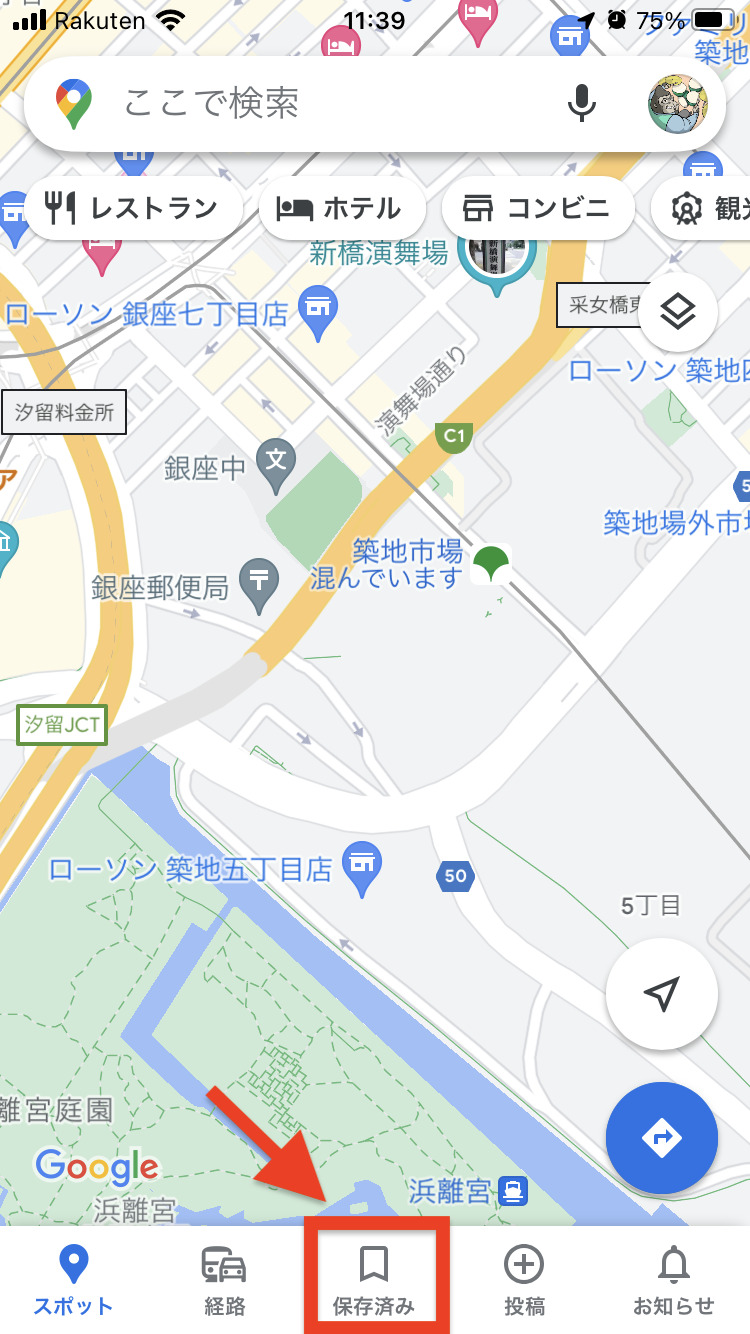Select the コンビニ chip
The image size is (750, 1334).
pos(536,208)
